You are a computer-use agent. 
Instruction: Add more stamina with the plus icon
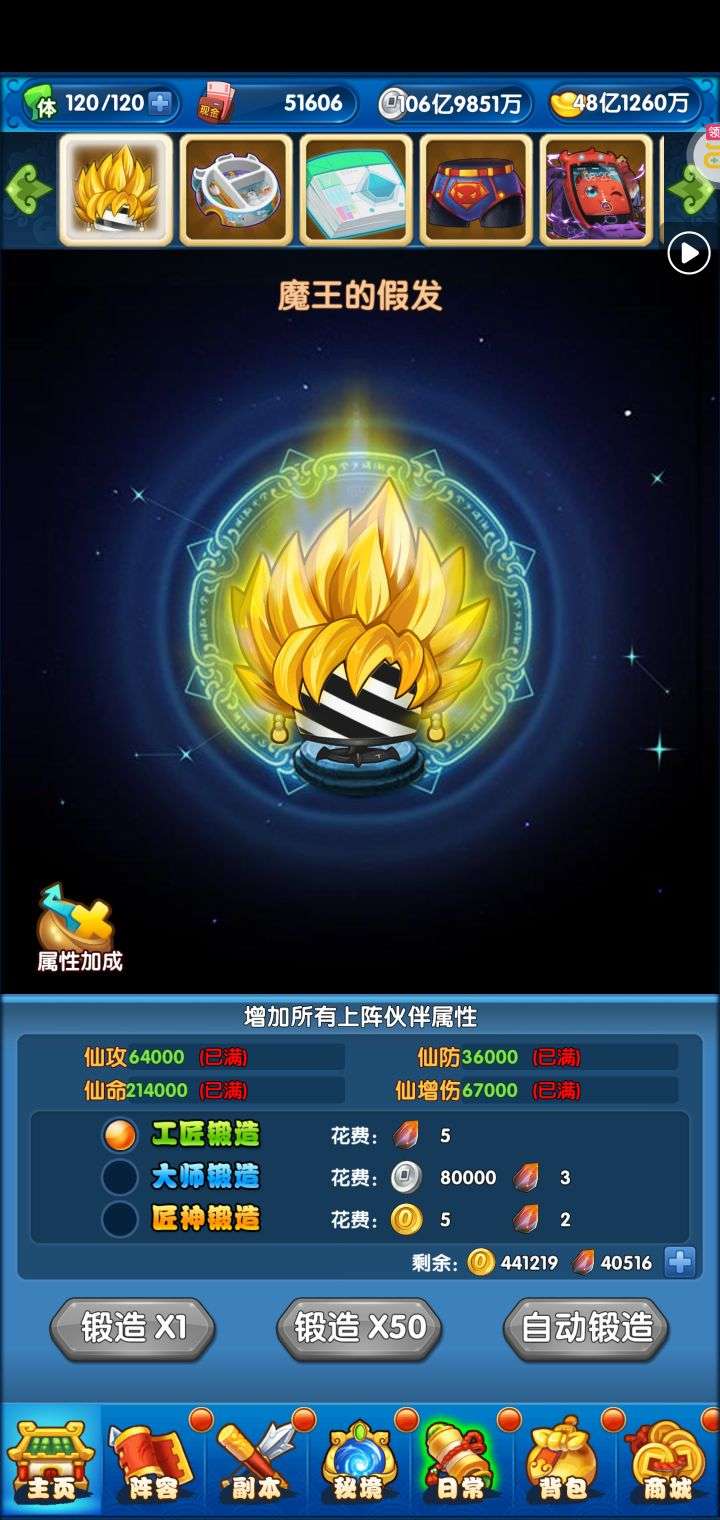159,103
